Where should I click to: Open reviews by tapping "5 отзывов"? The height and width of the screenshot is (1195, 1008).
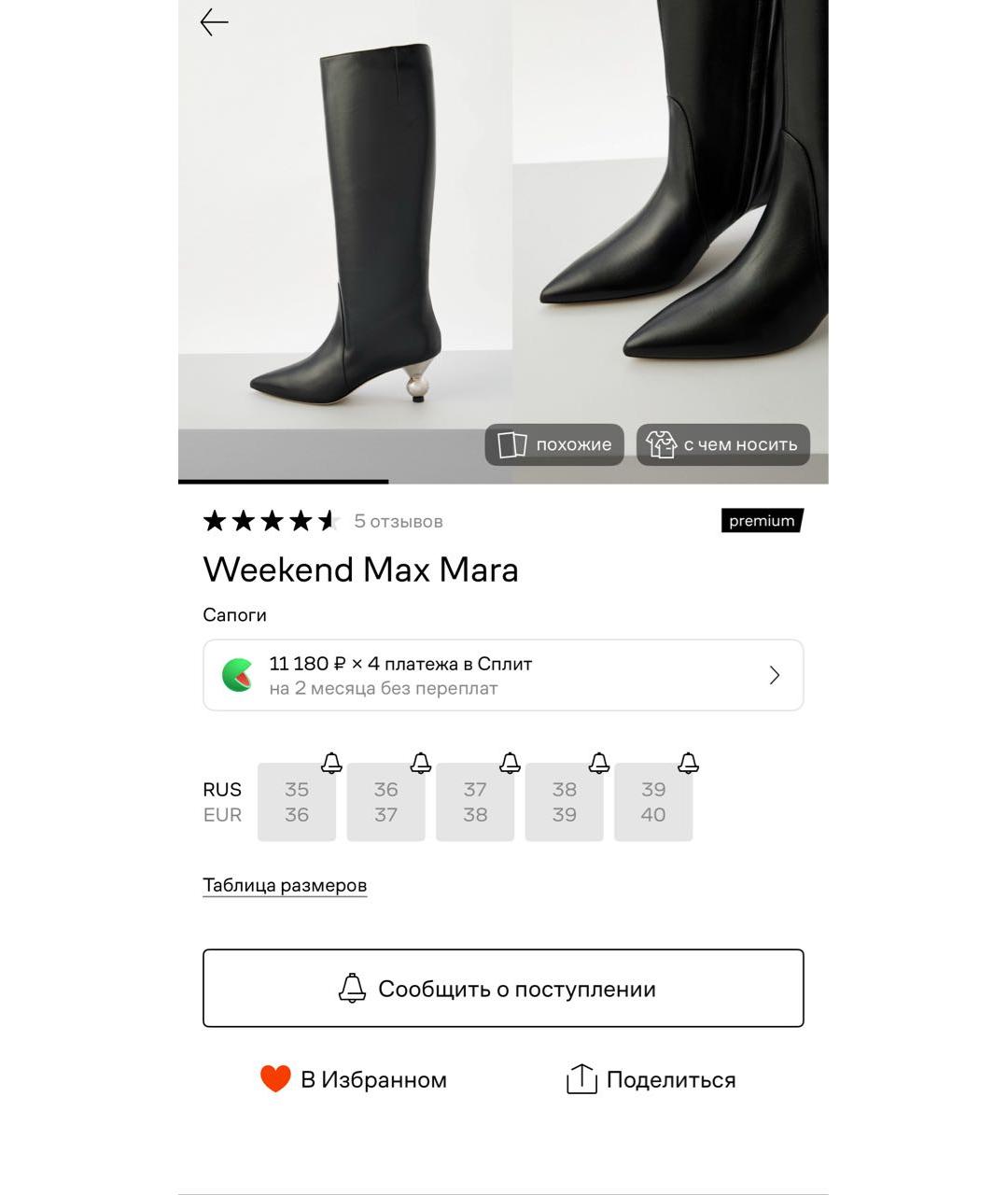pos(398,521)
